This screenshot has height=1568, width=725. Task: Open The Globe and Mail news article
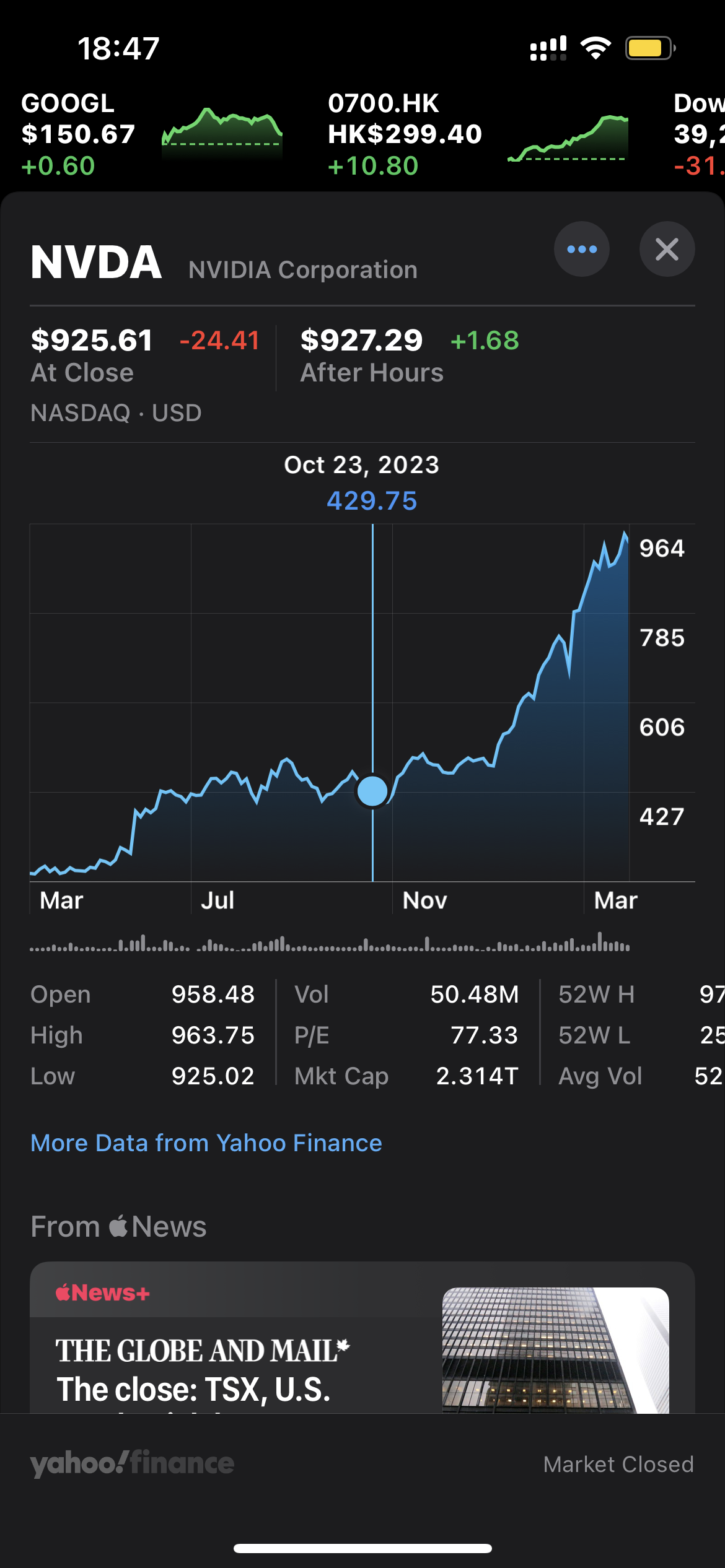(362, 1337)
